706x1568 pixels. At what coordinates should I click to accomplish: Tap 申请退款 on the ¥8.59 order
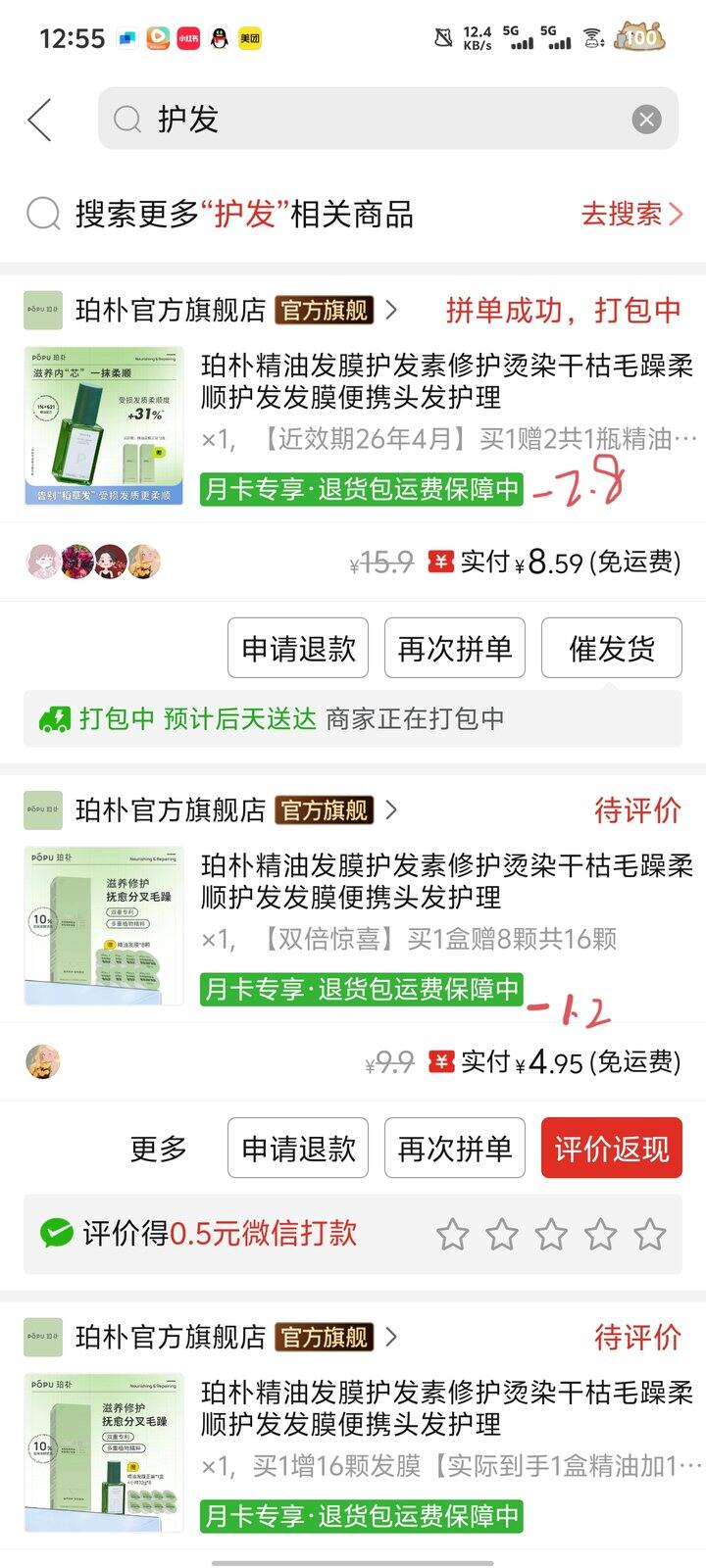click(x=298, y=648)
